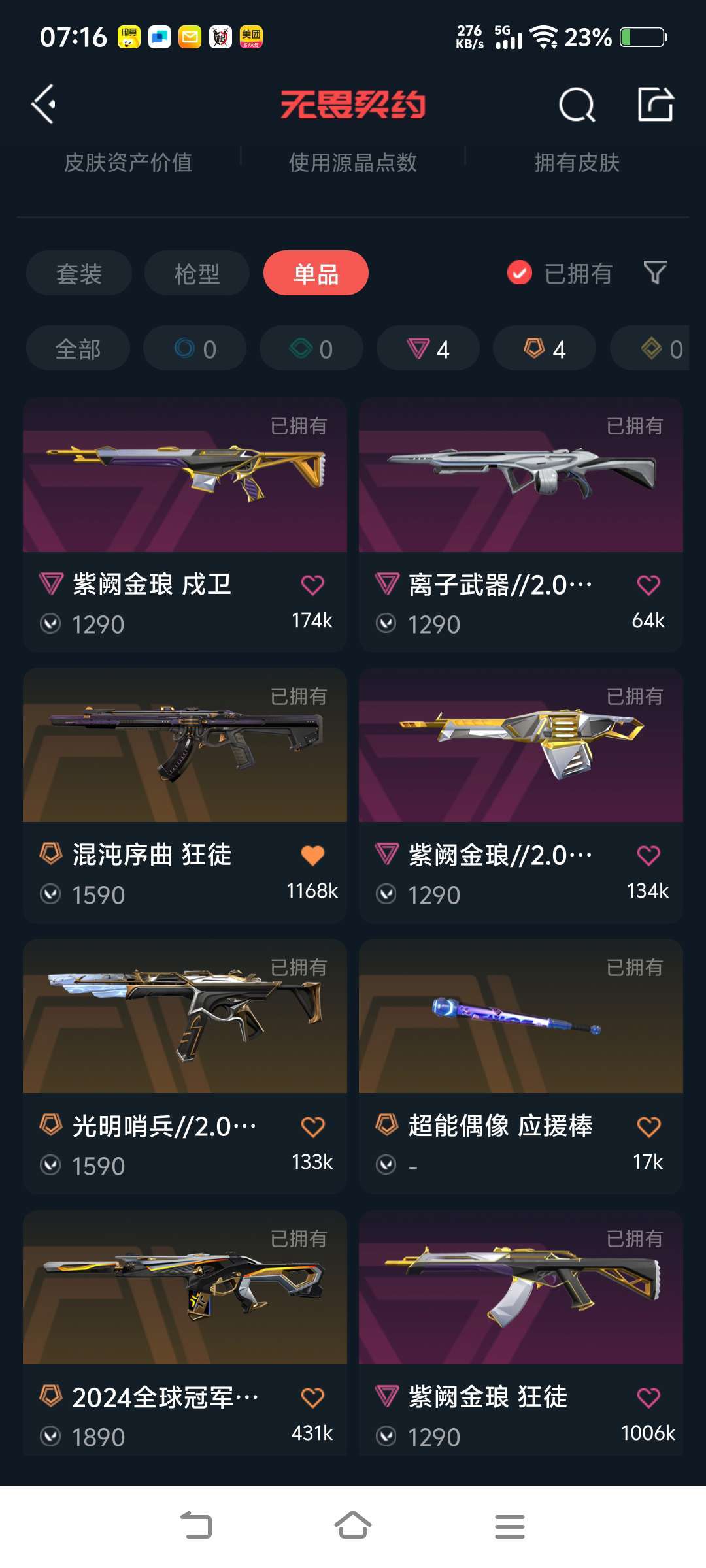Image resolution: width=706 pixels, height=1568 pixels.
Task: Open the 2024全球冠军 skin card
Action: click(x=185, y=1333)
